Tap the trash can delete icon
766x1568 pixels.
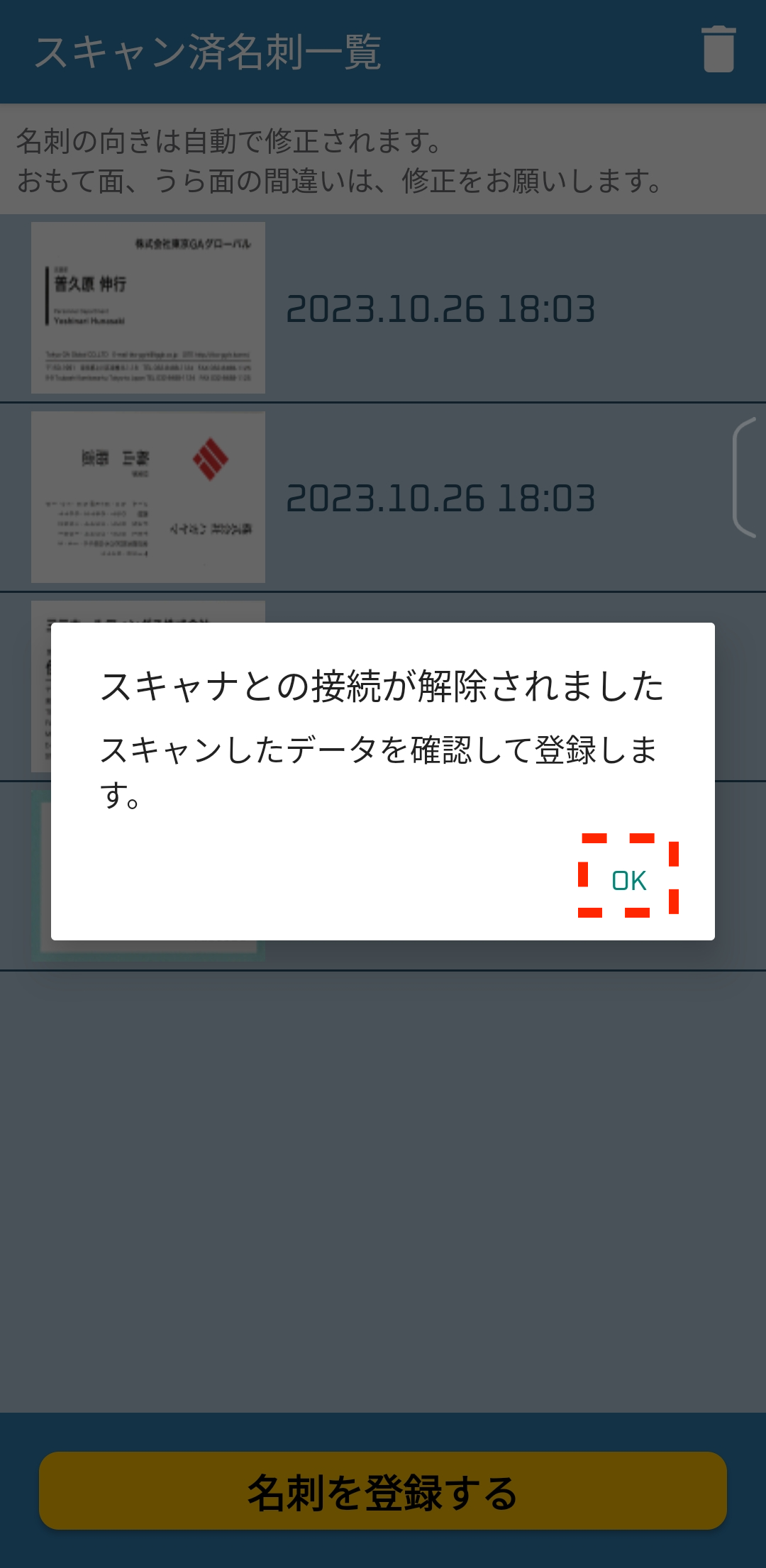coord(718,50)
